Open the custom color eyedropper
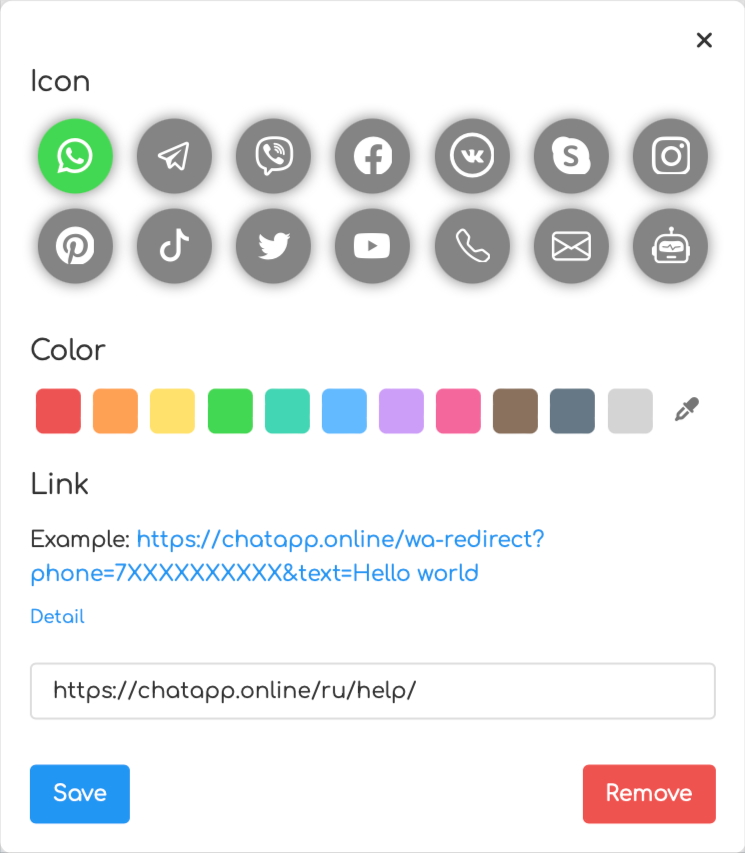Screen dimensions: 745x853 coord(687,410)
